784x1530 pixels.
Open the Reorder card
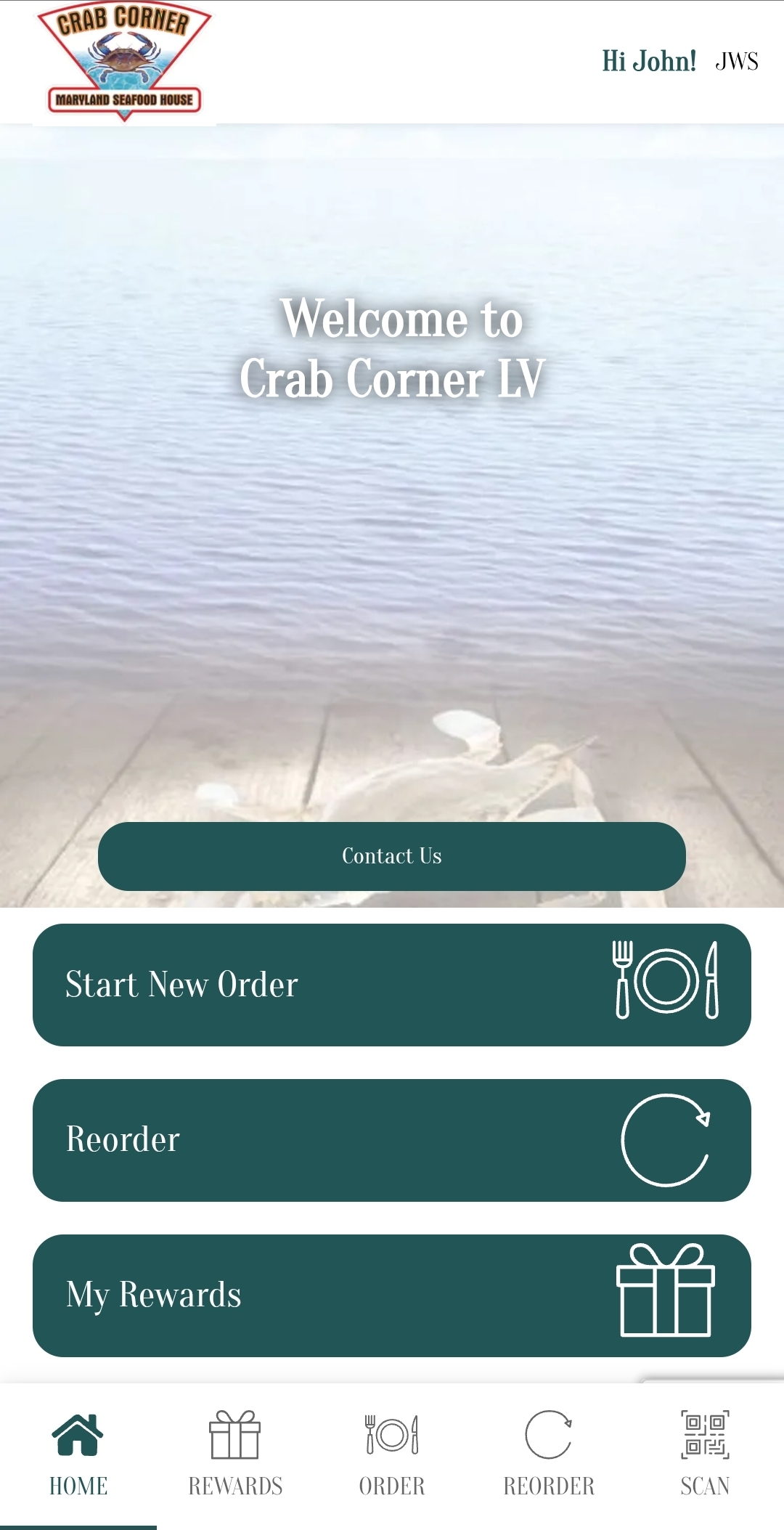[392, 1140]
